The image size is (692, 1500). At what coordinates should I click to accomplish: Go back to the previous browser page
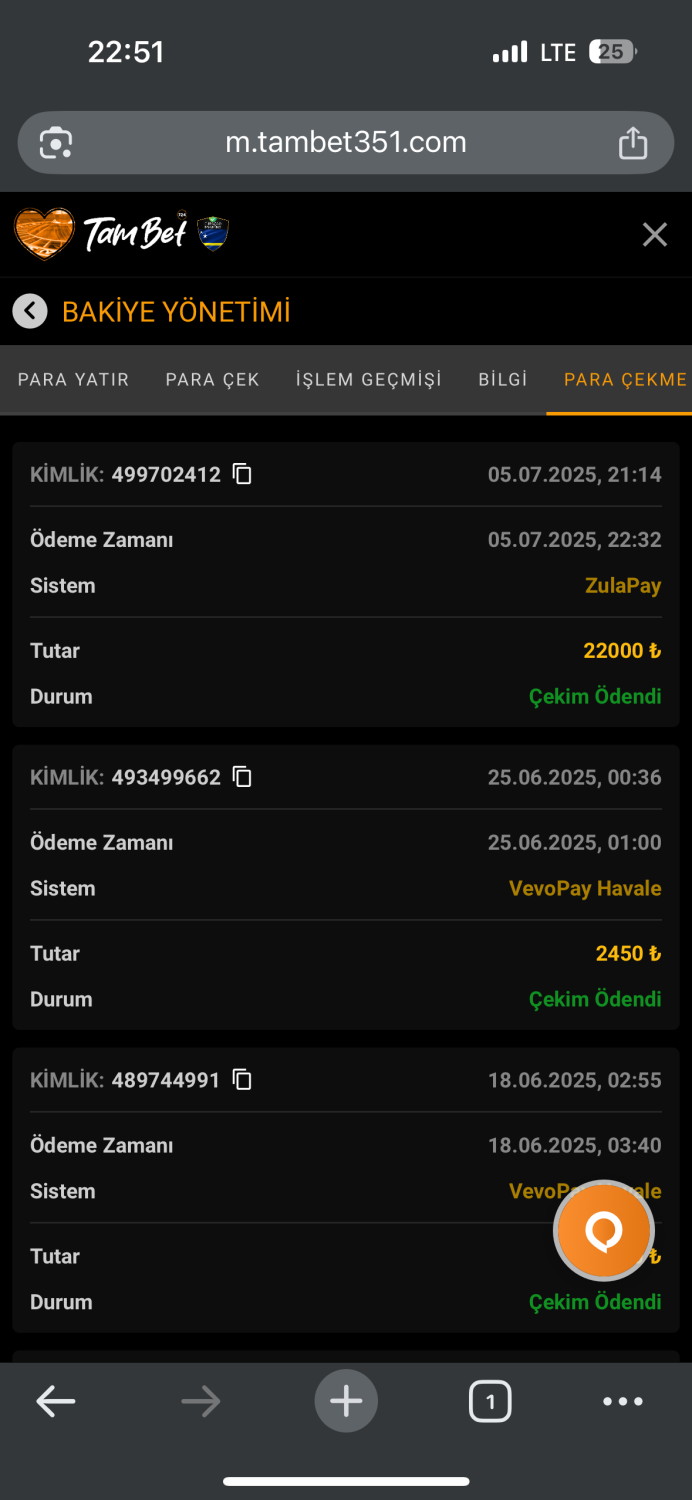coord(56,1402)
